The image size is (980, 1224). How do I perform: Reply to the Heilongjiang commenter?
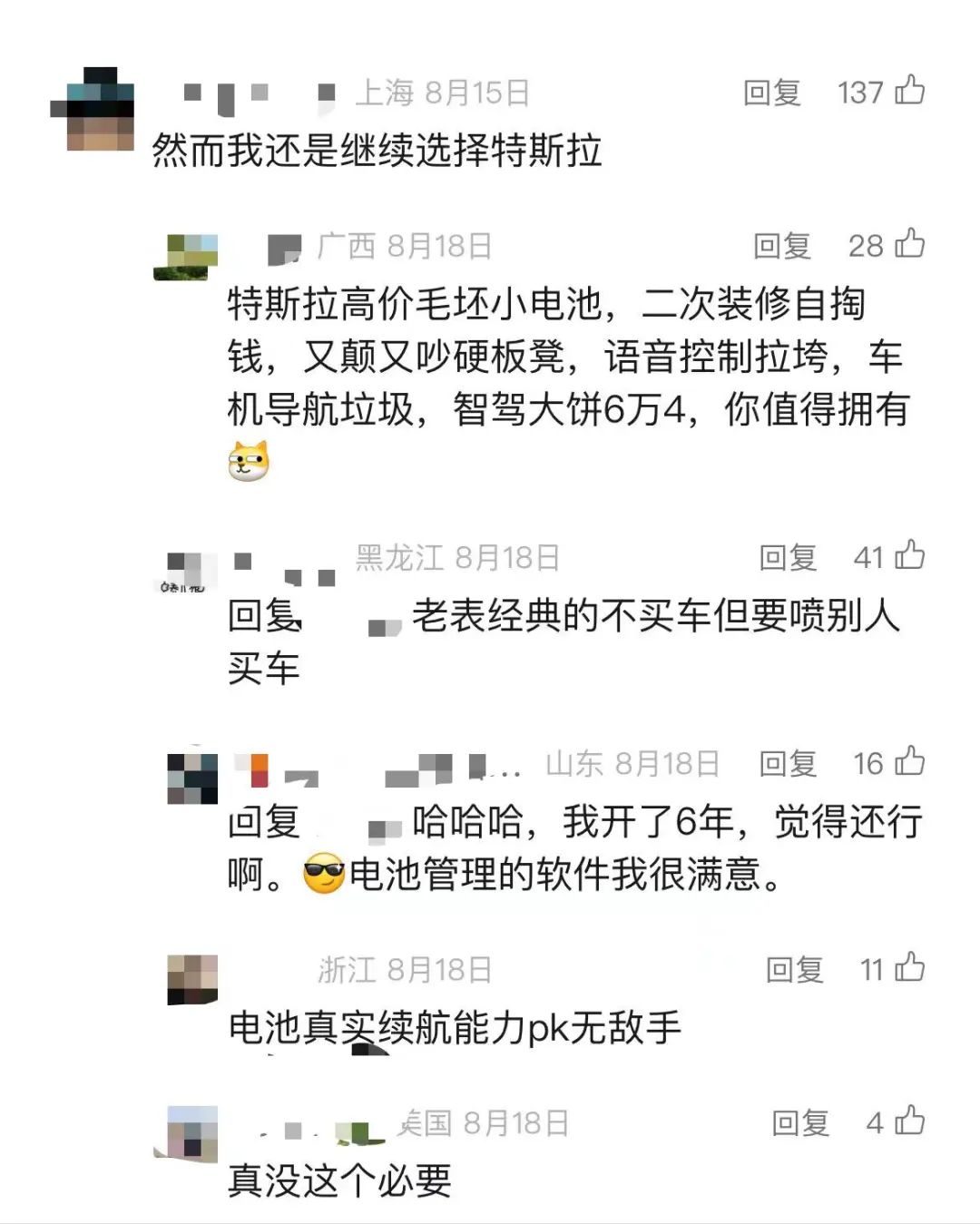point(788,557)
